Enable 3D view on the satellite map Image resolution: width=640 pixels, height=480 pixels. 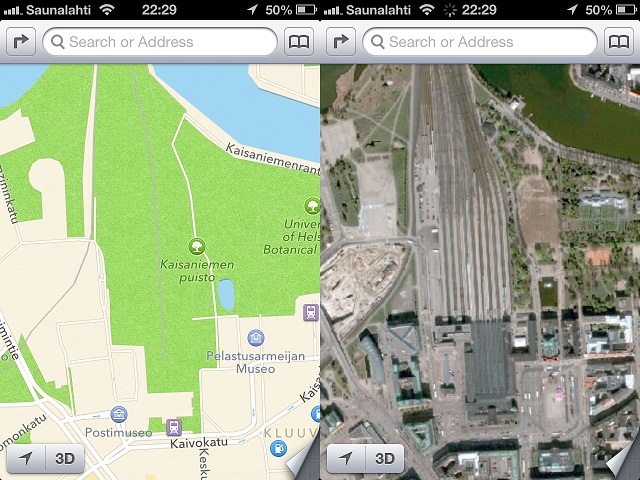pos(386,459)
